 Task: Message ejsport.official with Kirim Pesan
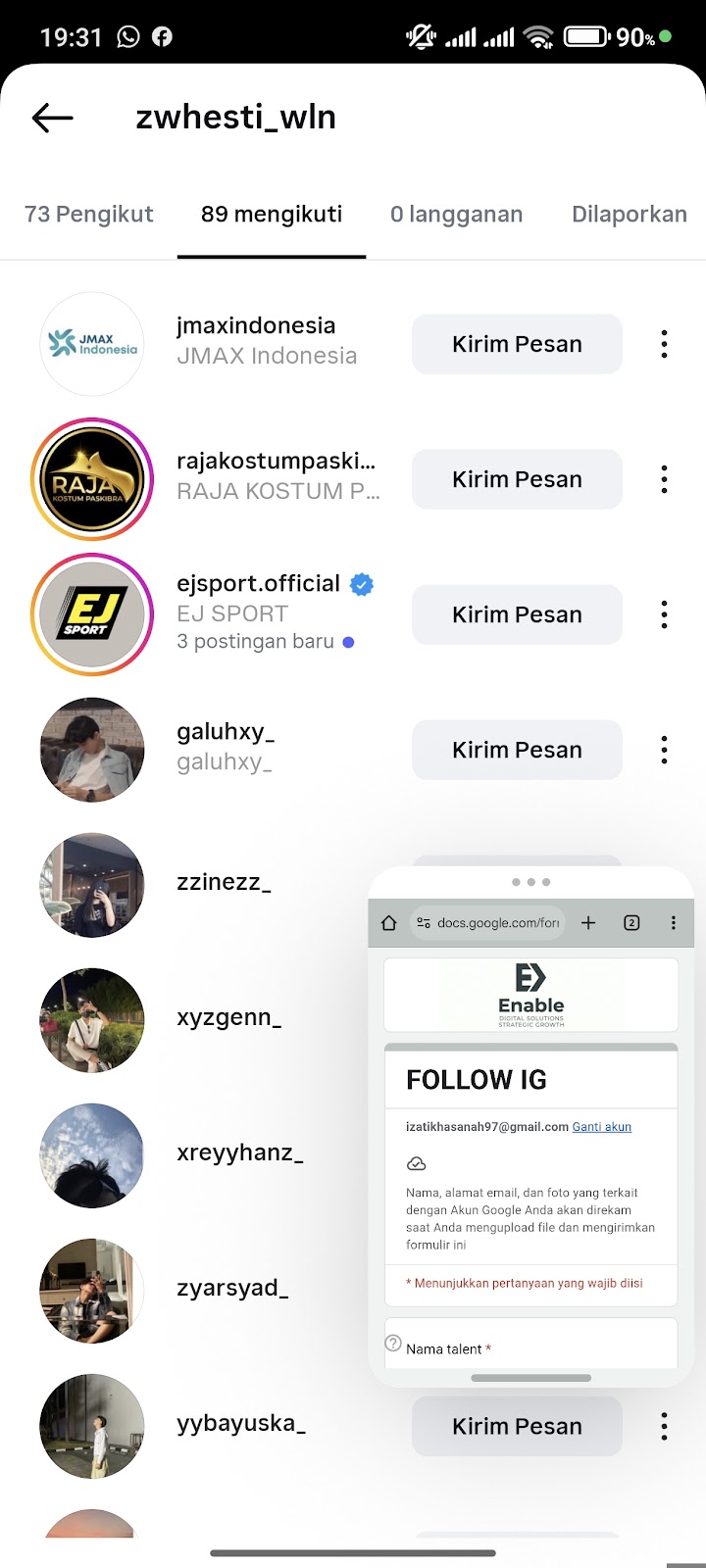[x=517, y=614]
